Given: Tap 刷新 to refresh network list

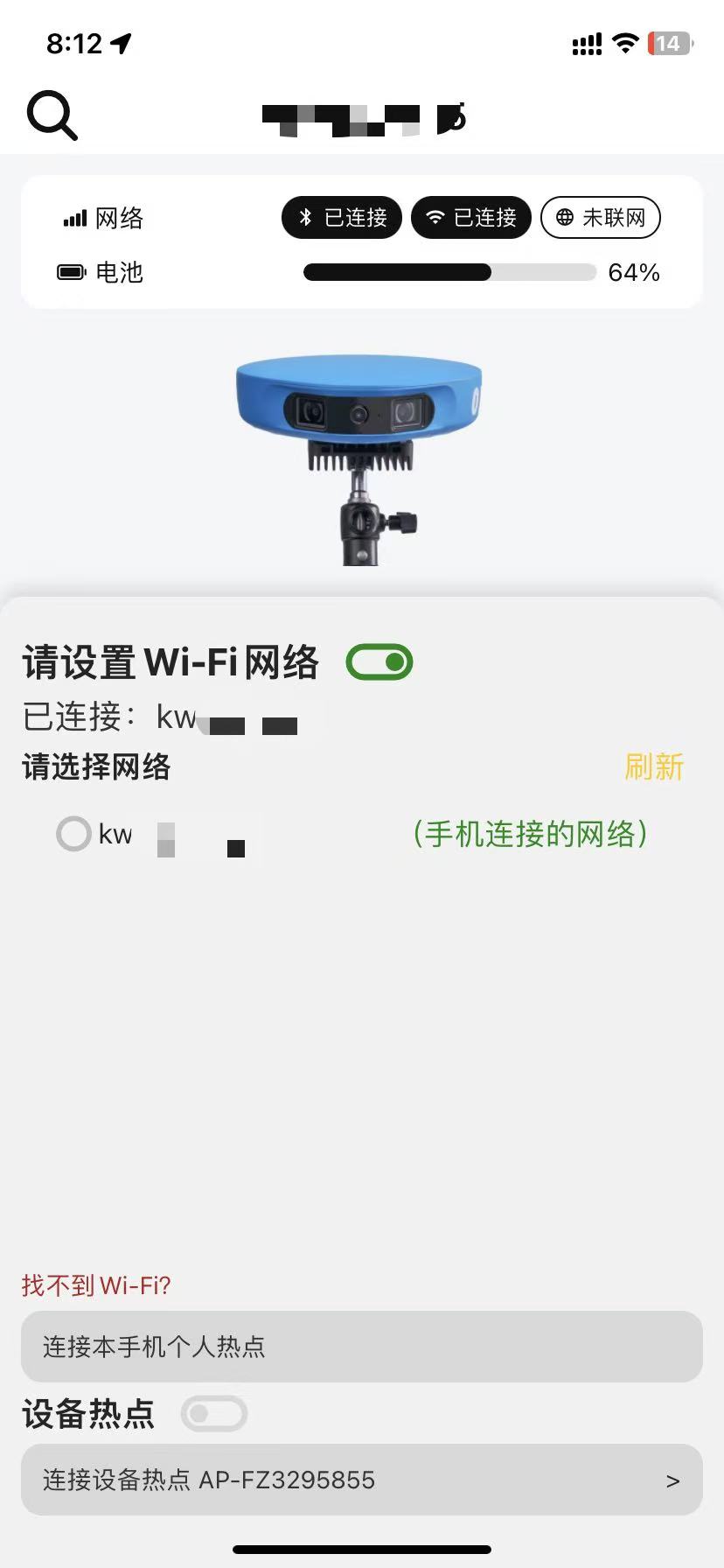Looking at the screenshot, I should click(655, 767).
